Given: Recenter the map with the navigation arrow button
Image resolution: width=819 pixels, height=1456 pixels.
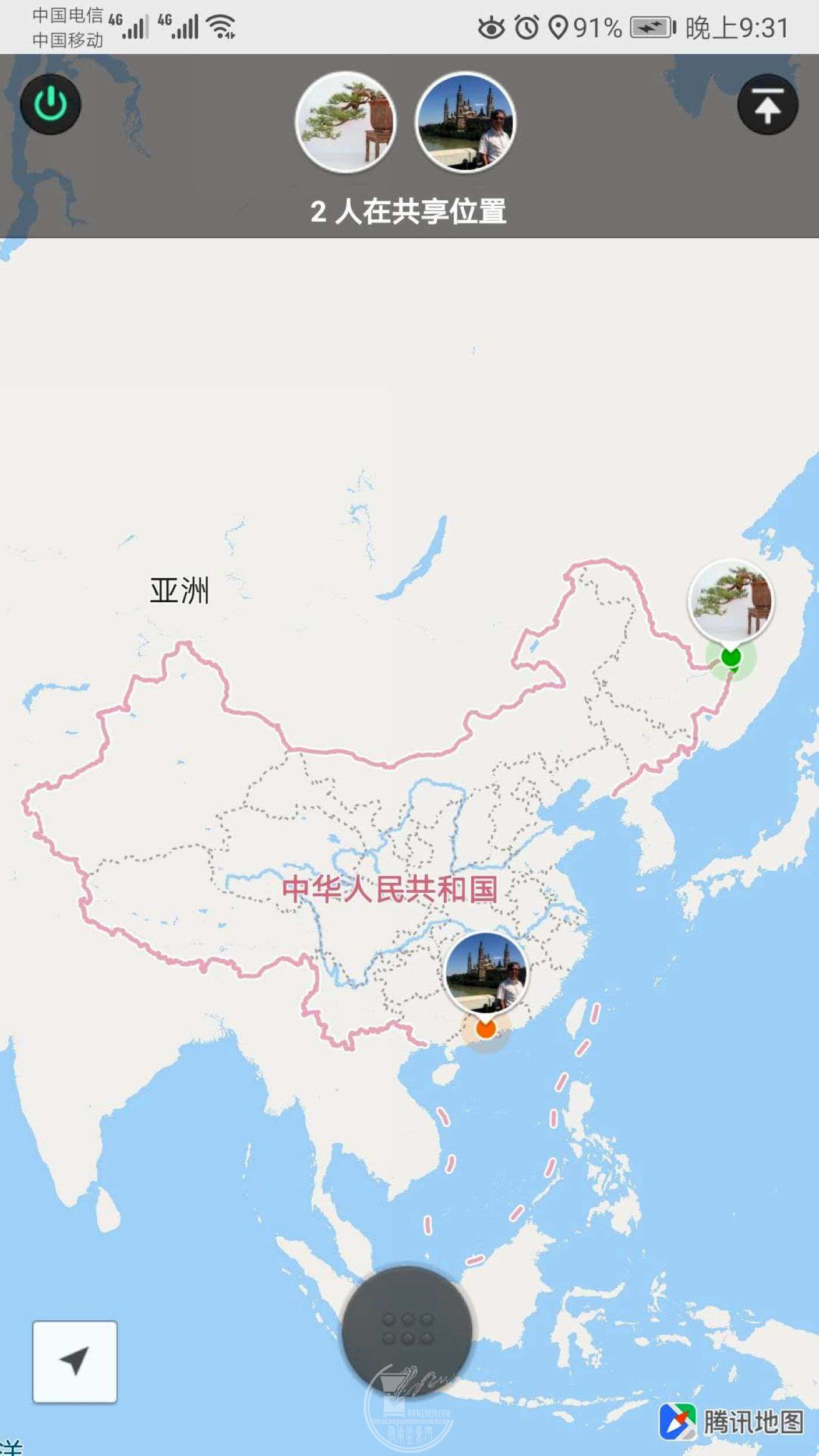Looking at the screenshot, I should coord(75,1361).
